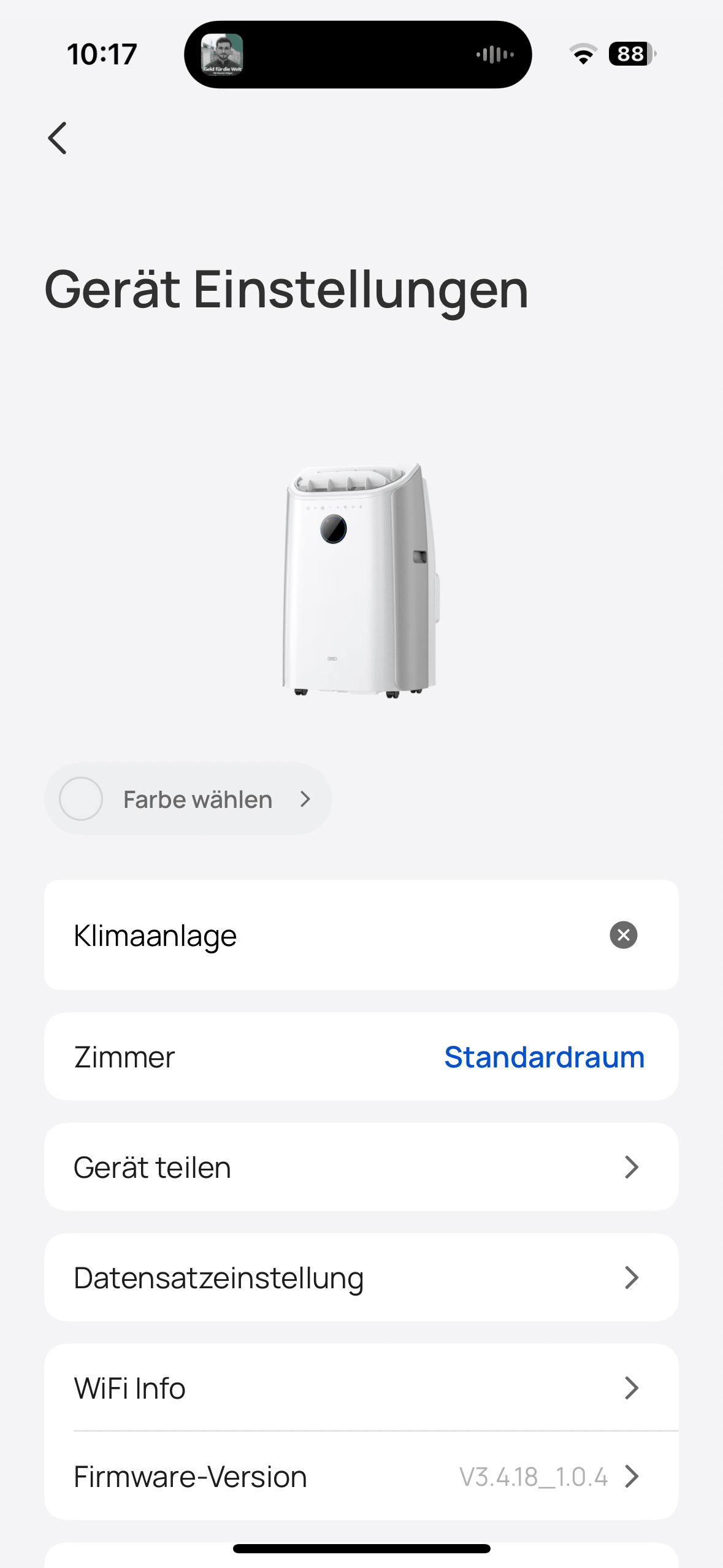The height and width of the screenshot is (1568, 723).
Task: Open Datensatzeinstellung
Action: coord(361,1277)
